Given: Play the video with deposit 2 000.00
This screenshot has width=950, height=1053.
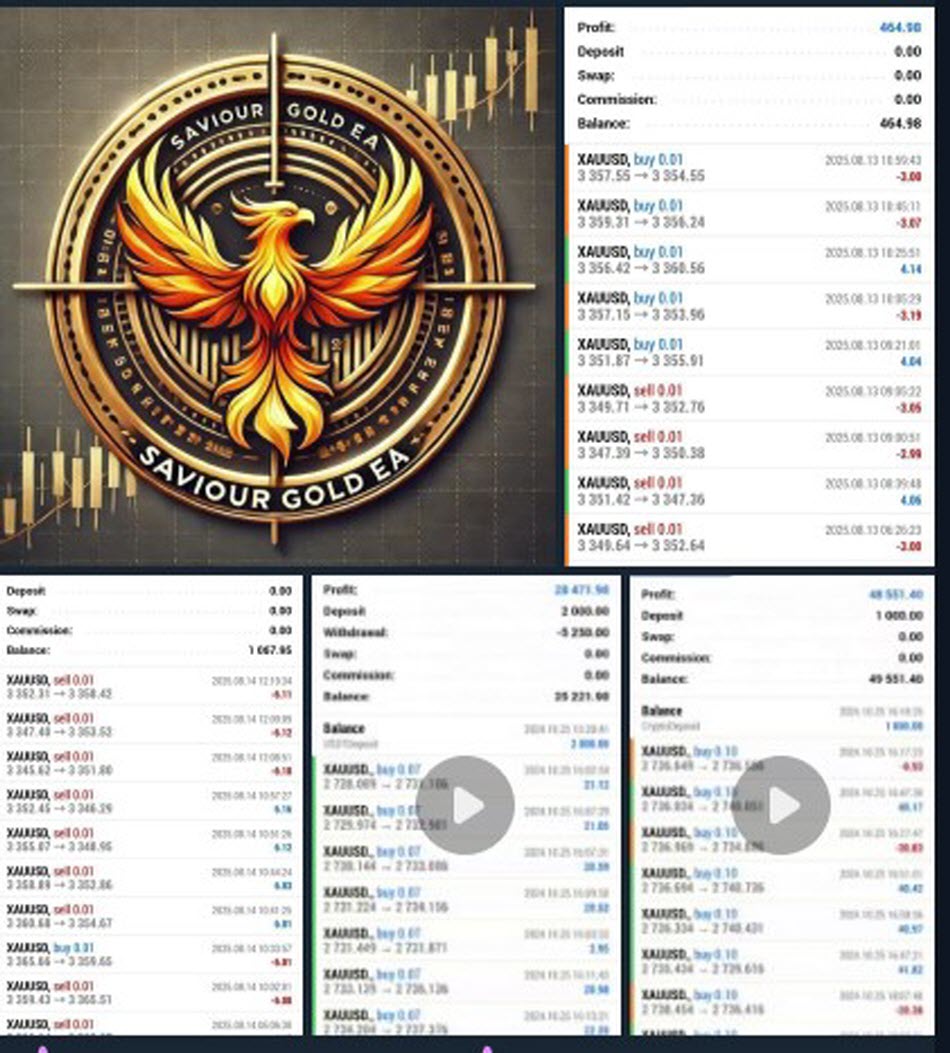Looking at the screenshot, I should coord(468,805).
